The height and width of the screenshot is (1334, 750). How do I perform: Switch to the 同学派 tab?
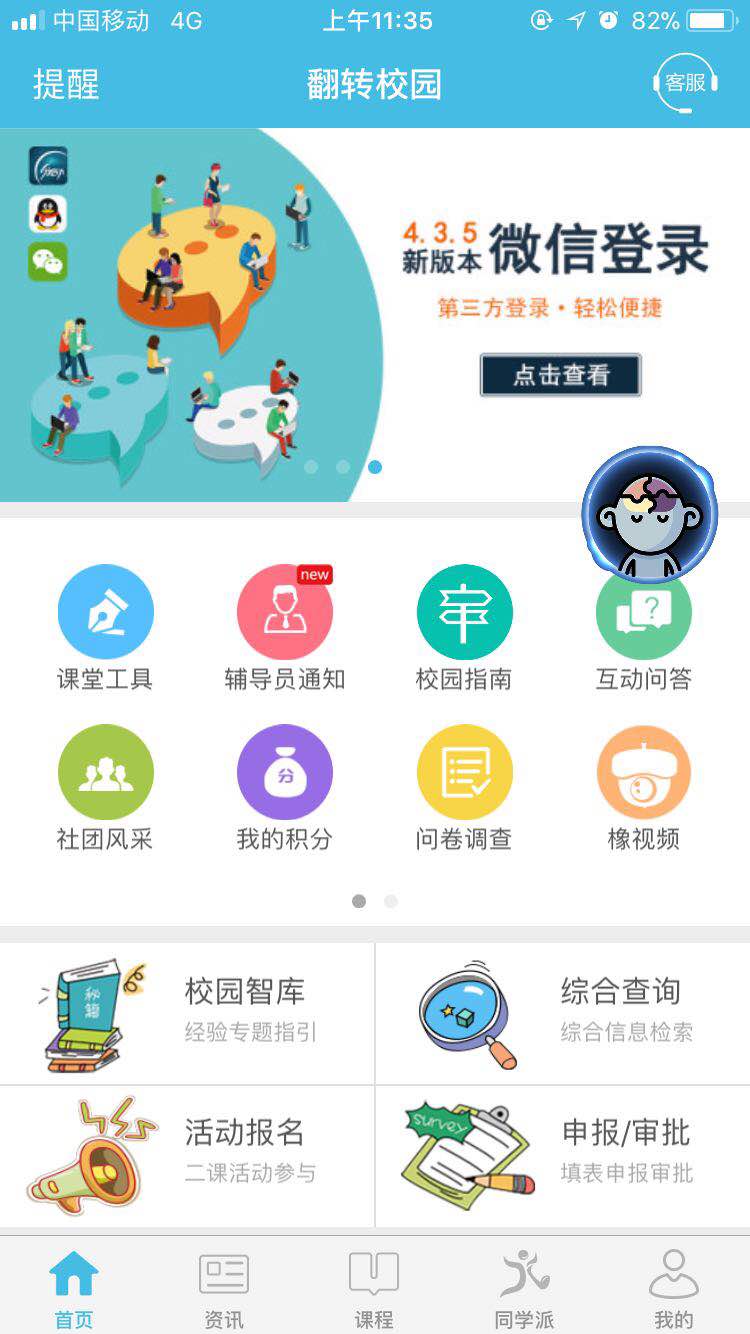click(524, 1290)
